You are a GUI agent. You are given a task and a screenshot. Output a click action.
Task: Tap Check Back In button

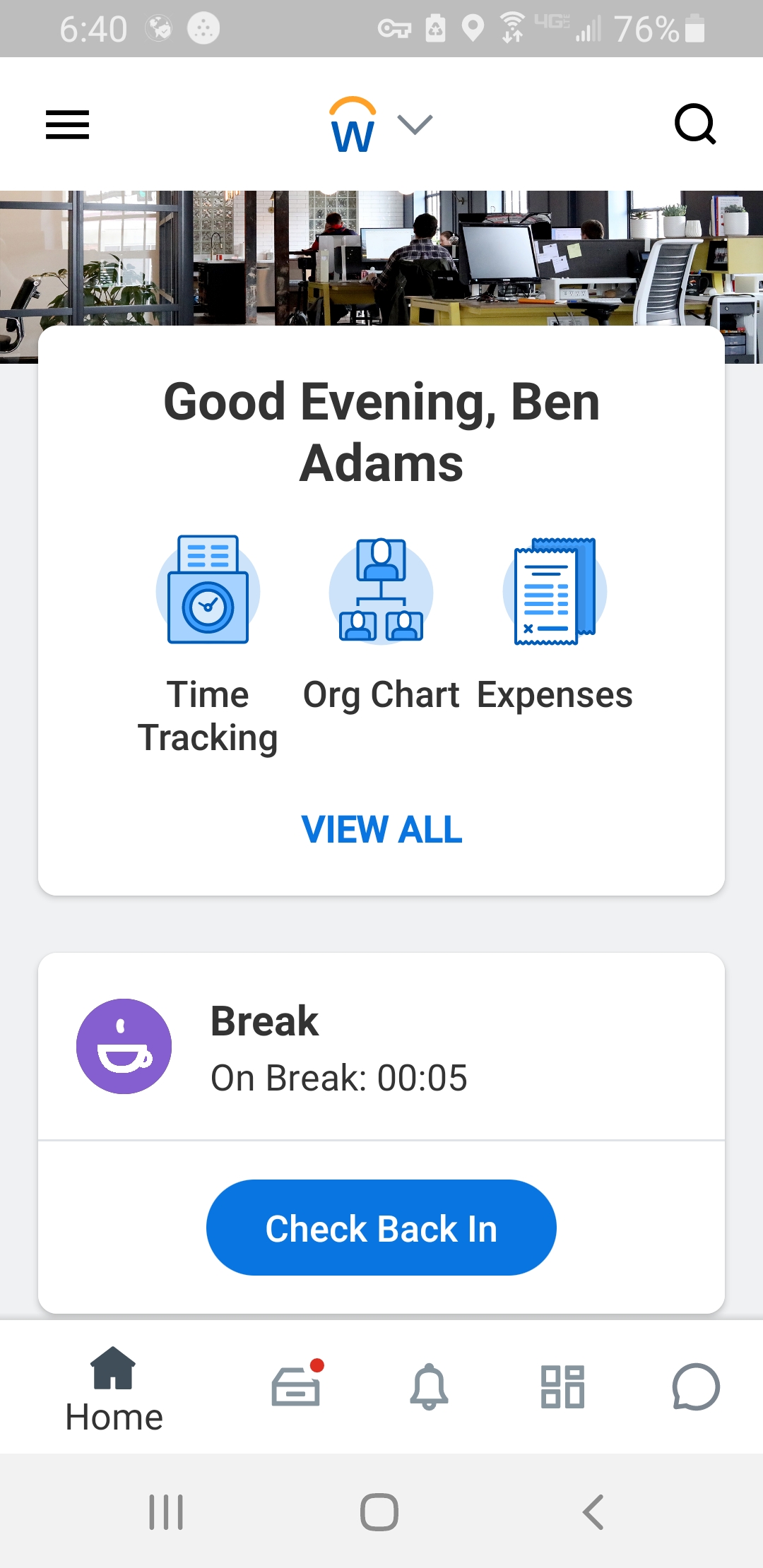[x=381, y=1228]
